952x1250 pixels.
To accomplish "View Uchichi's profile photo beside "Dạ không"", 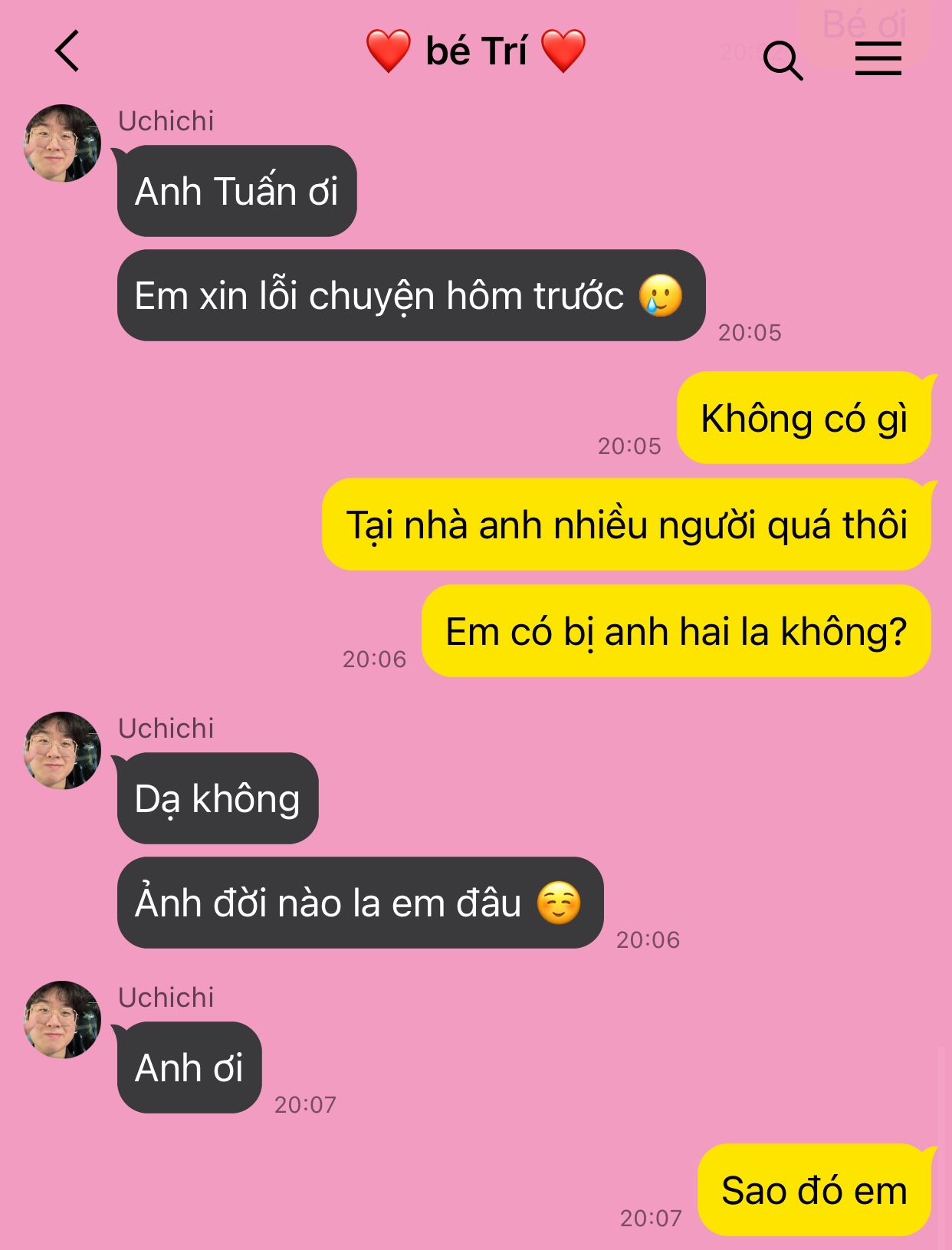I will [62, 751].
